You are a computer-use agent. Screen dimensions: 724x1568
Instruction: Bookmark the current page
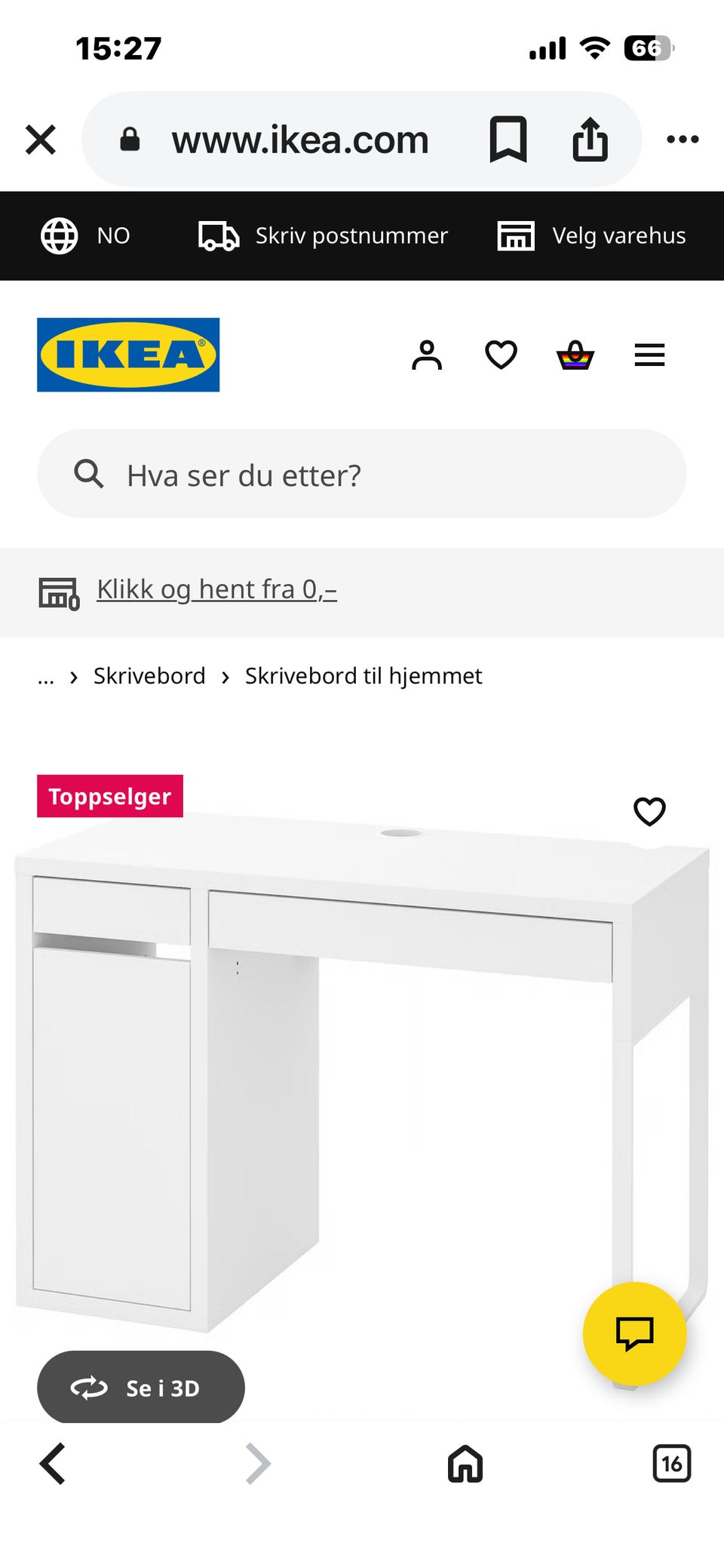click(508, 139)
